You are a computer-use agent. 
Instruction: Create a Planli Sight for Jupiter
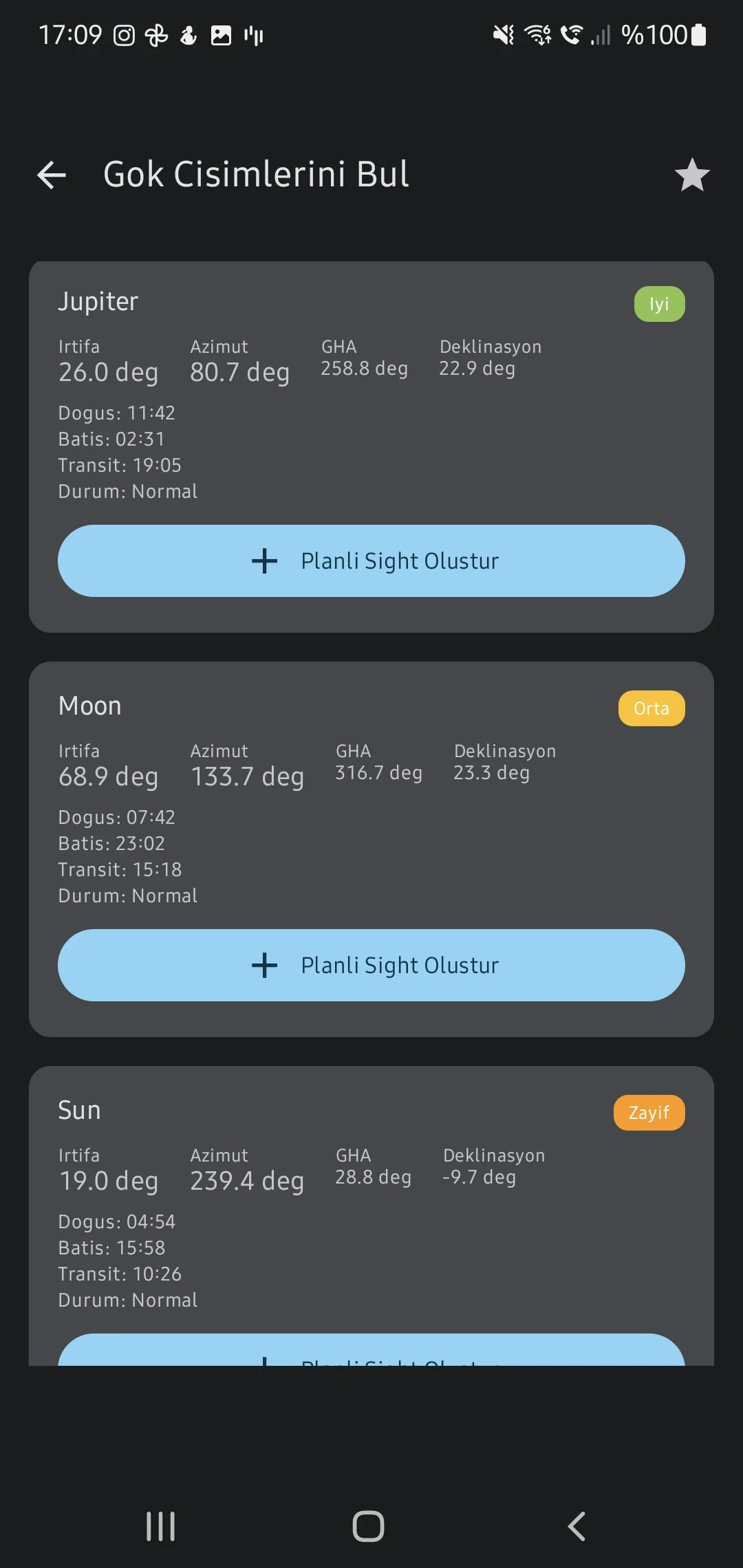click(x=371, y=561)
